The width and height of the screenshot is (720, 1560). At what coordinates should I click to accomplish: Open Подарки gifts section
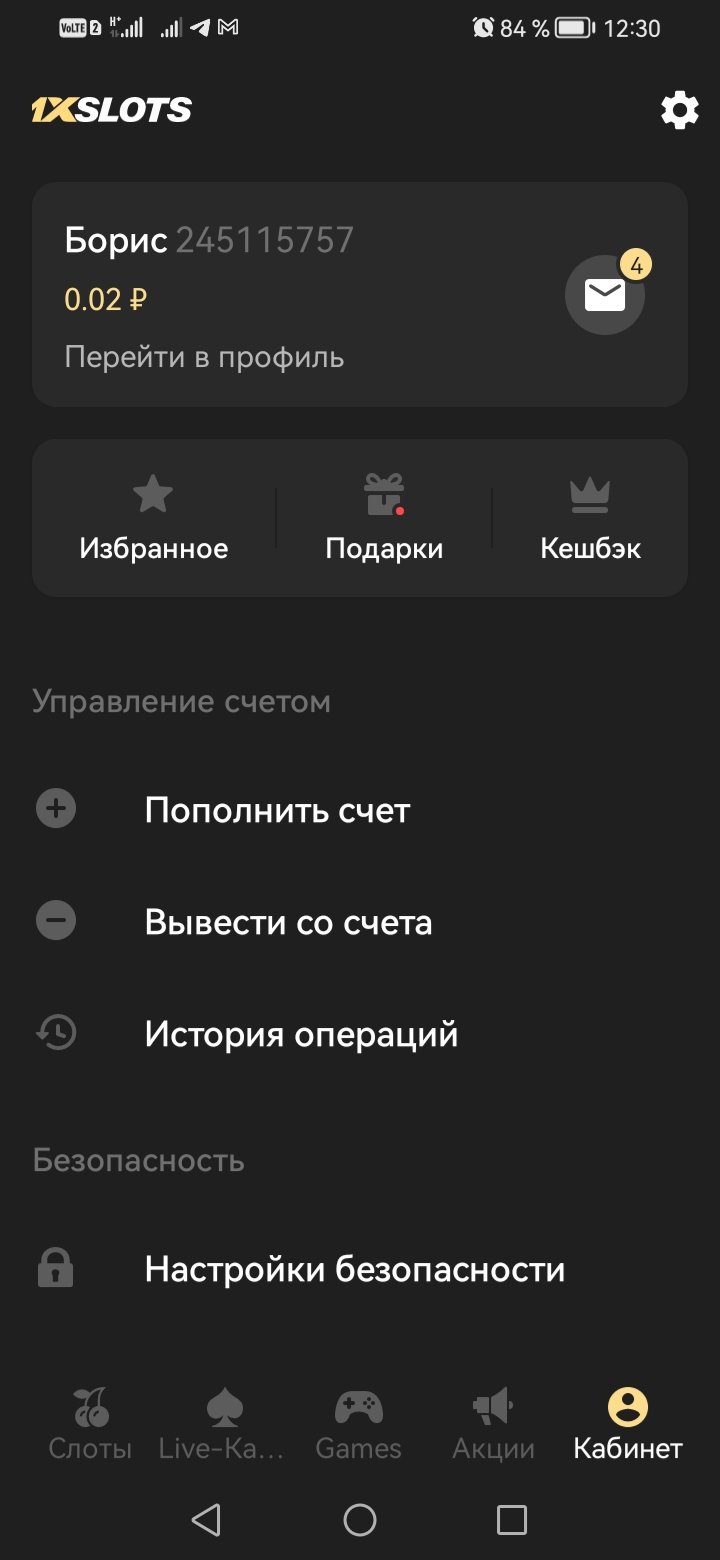(384, 519)
